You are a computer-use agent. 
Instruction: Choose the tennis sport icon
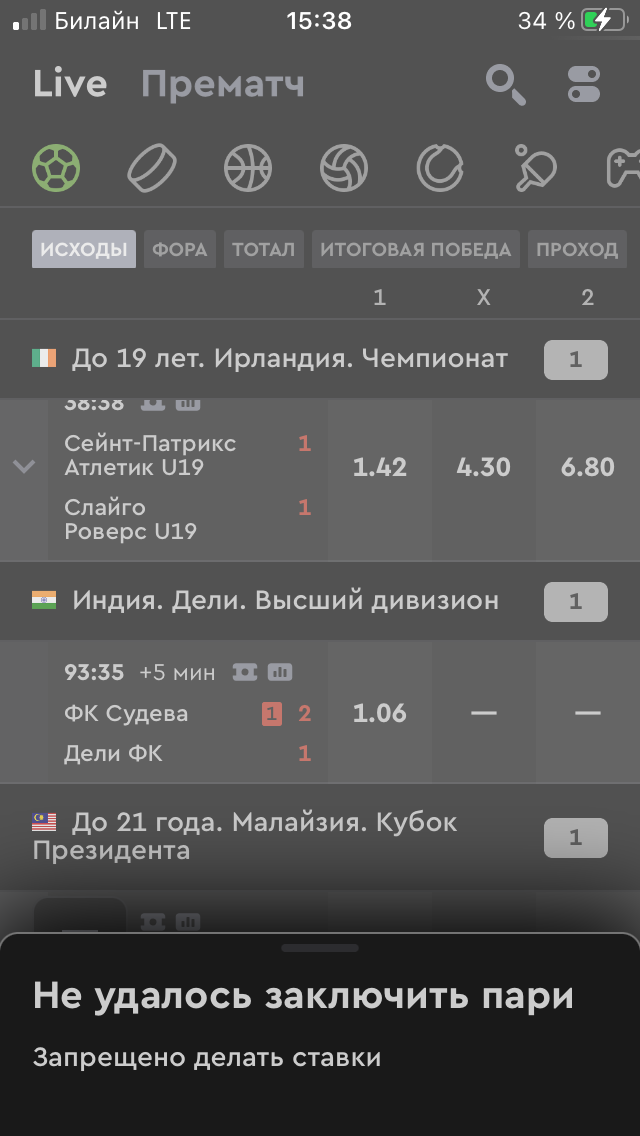click(x=439, y=167)
